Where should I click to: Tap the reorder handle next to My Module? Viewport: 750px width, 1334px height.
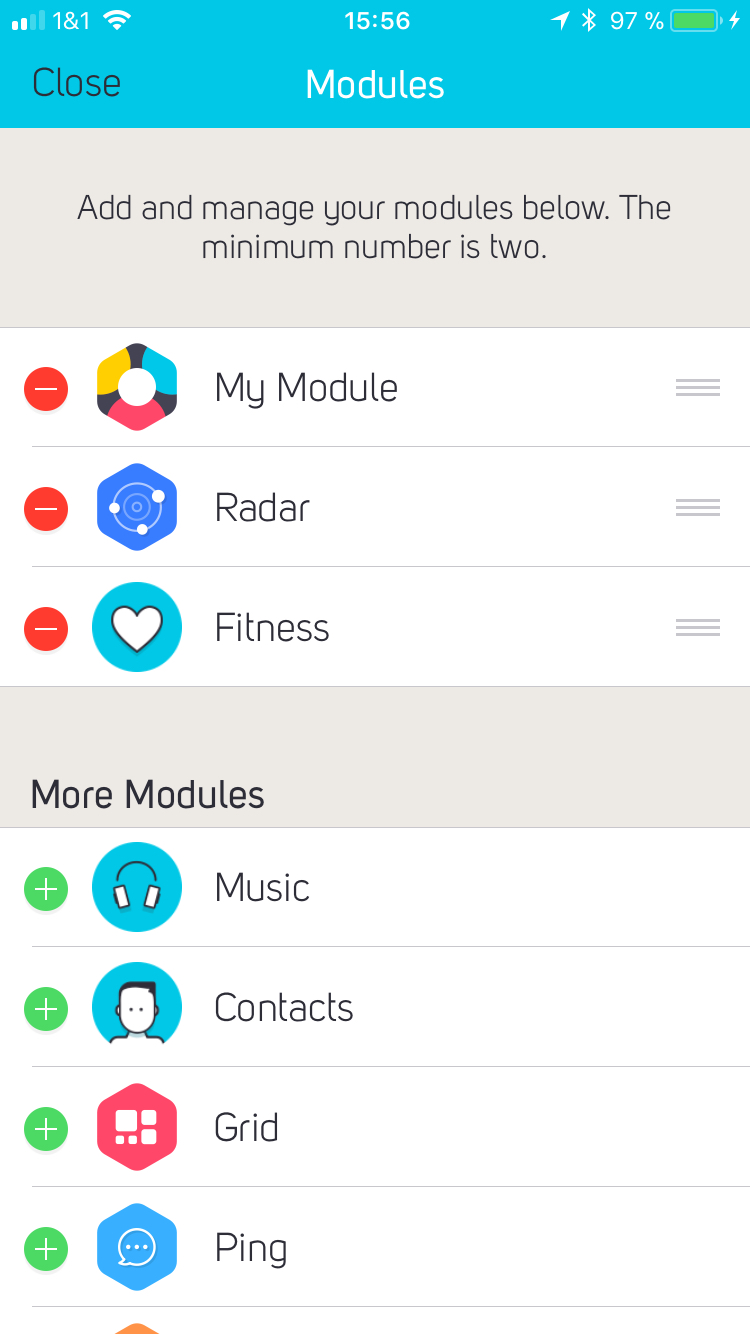click(697, 388)
